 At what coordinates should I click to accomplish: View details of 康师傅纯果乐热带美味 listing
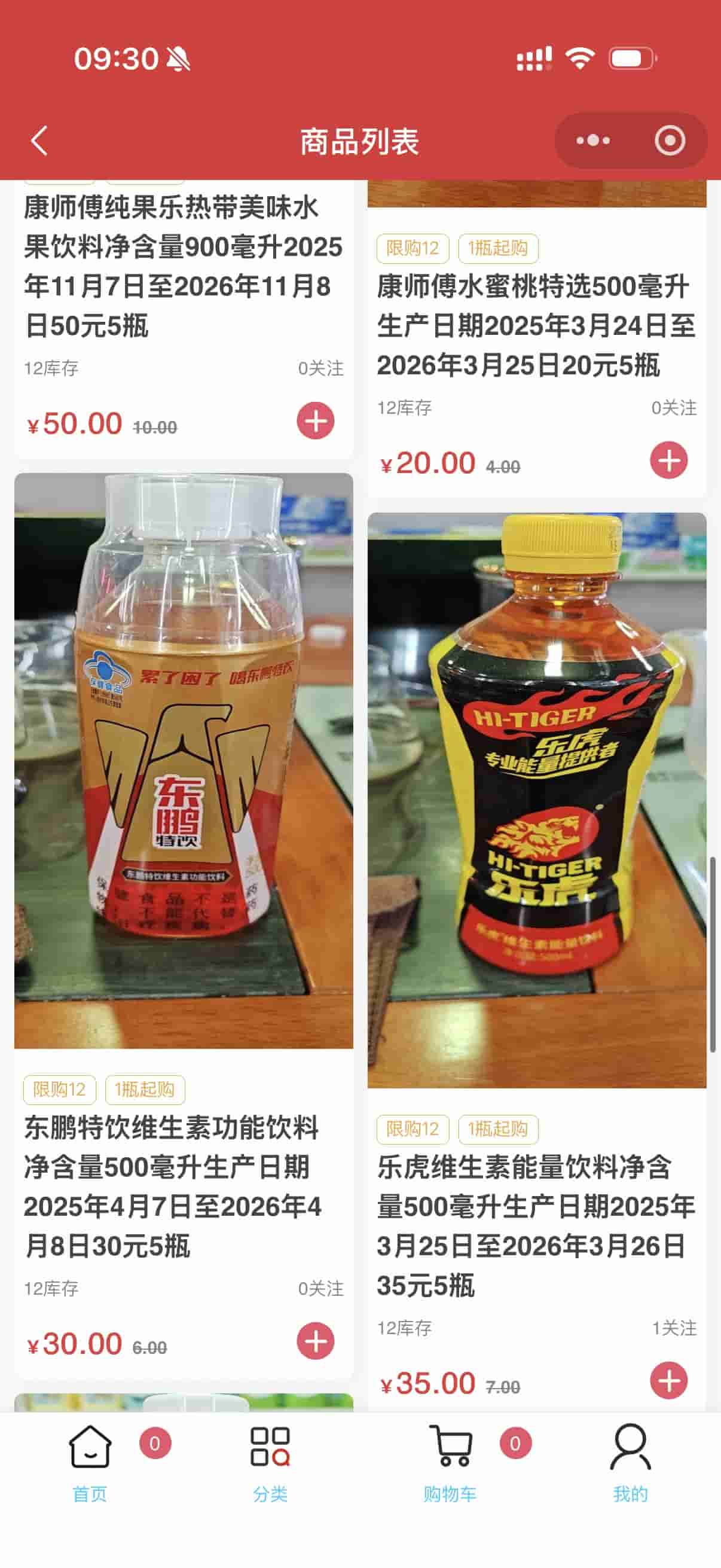(182, 266)
